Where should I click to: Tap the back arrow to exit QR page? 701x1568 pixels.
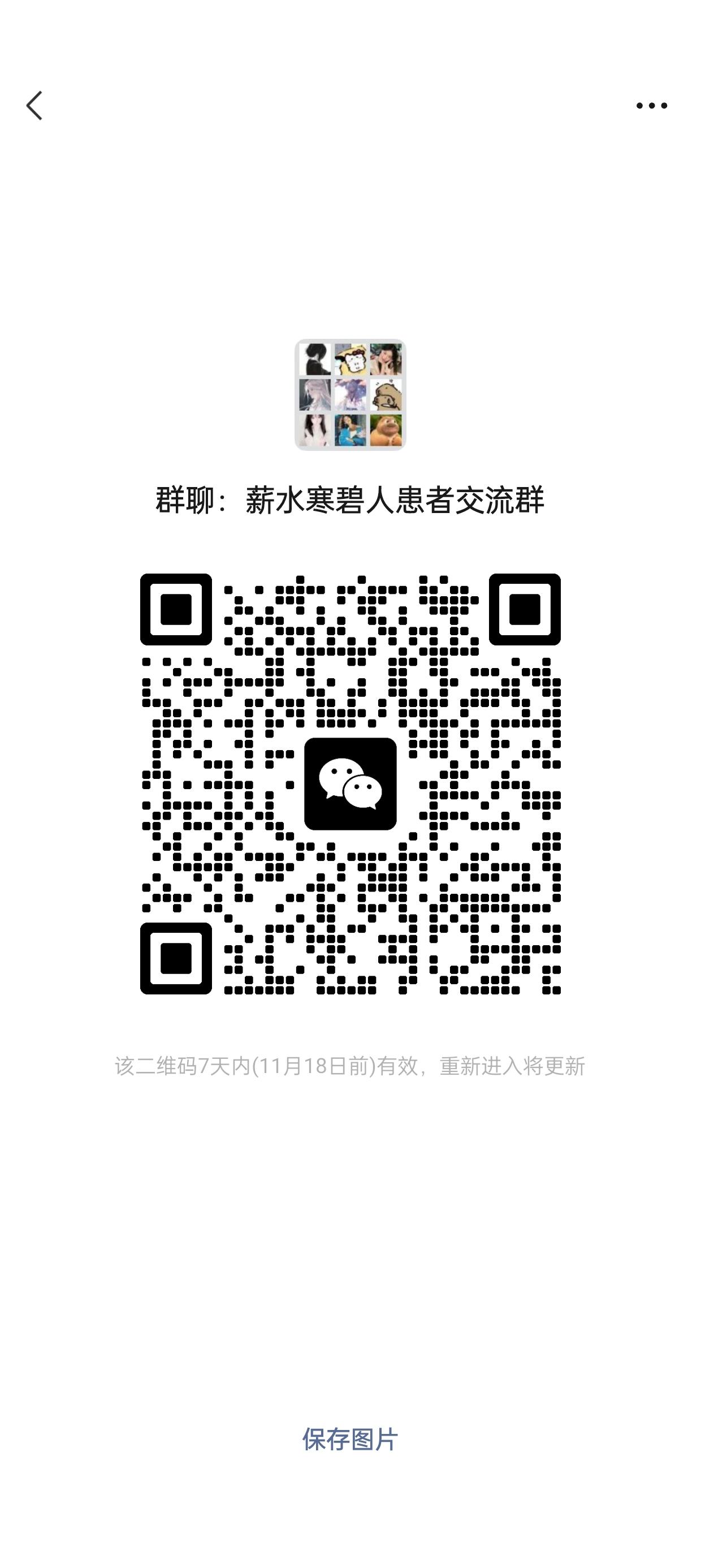35,105
